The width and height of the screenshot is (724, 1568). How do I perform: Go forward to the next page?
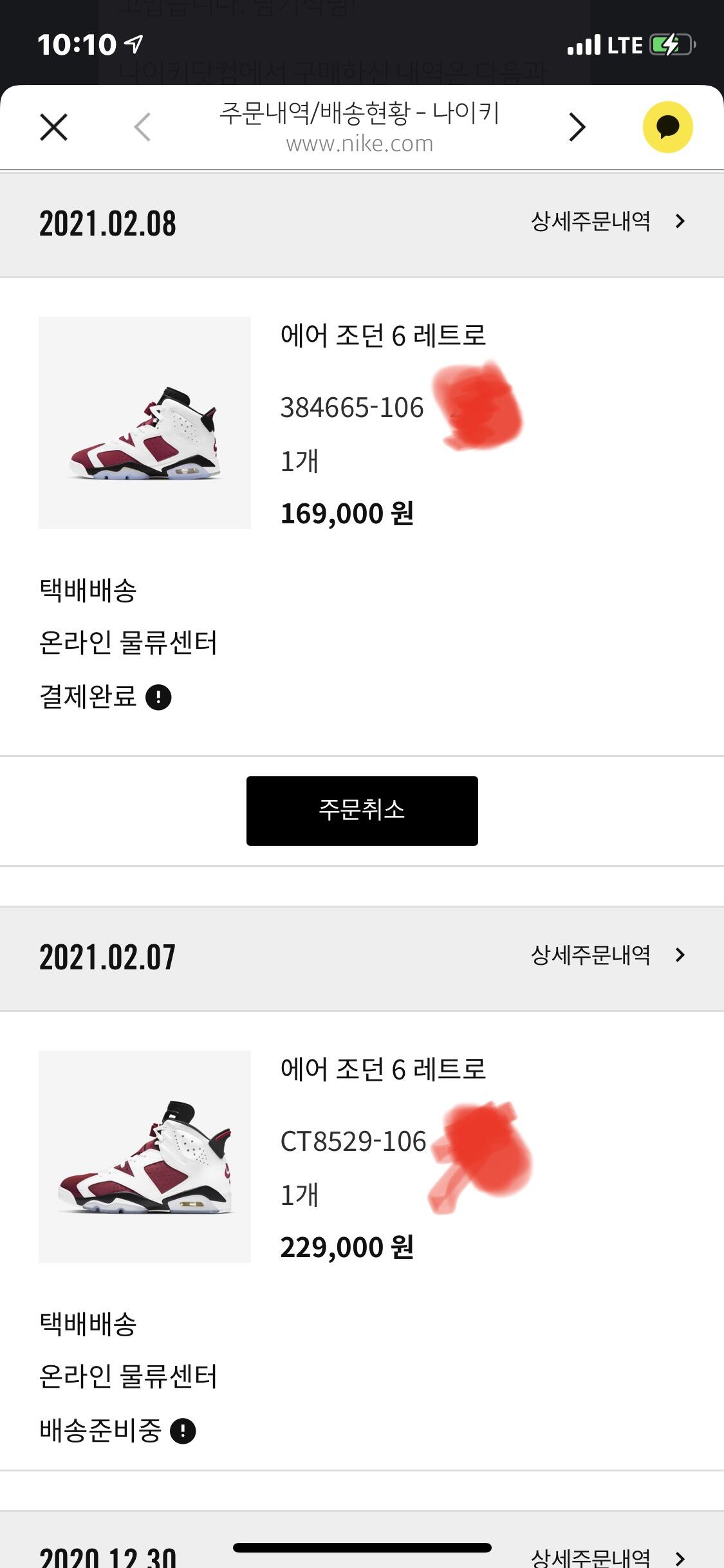pyautogui.click(x=577, y=127)
